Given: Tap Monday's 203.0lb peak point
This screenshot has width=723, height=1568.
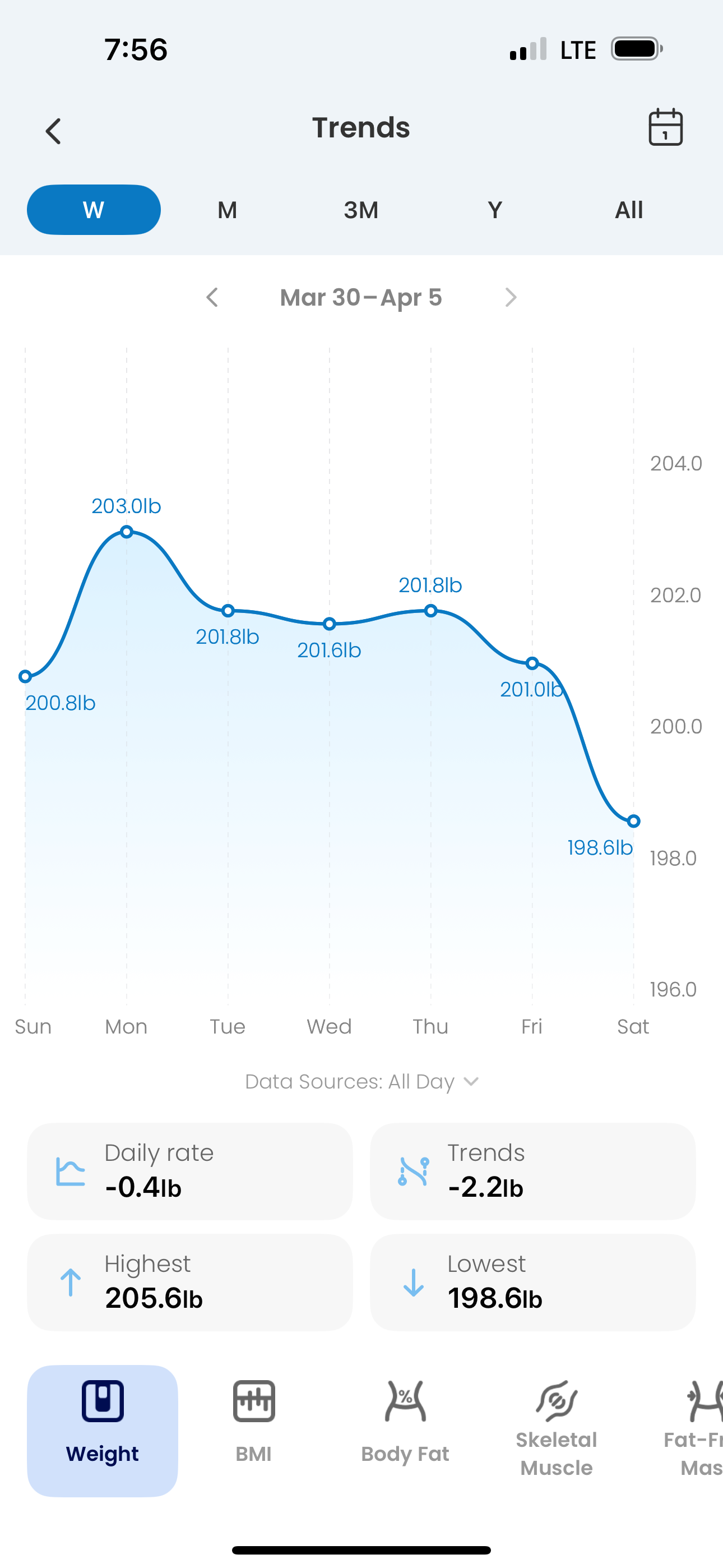Looking at the screenshot, I should point(126,531).
